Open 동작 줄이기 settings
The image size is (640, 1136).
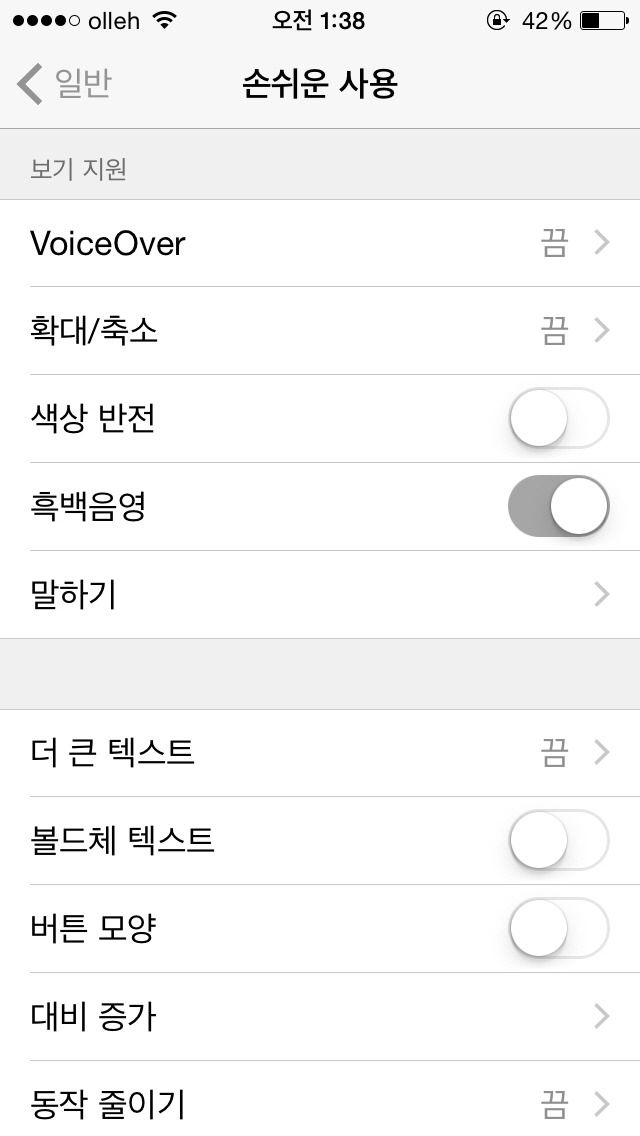[x=320, y=1099]
